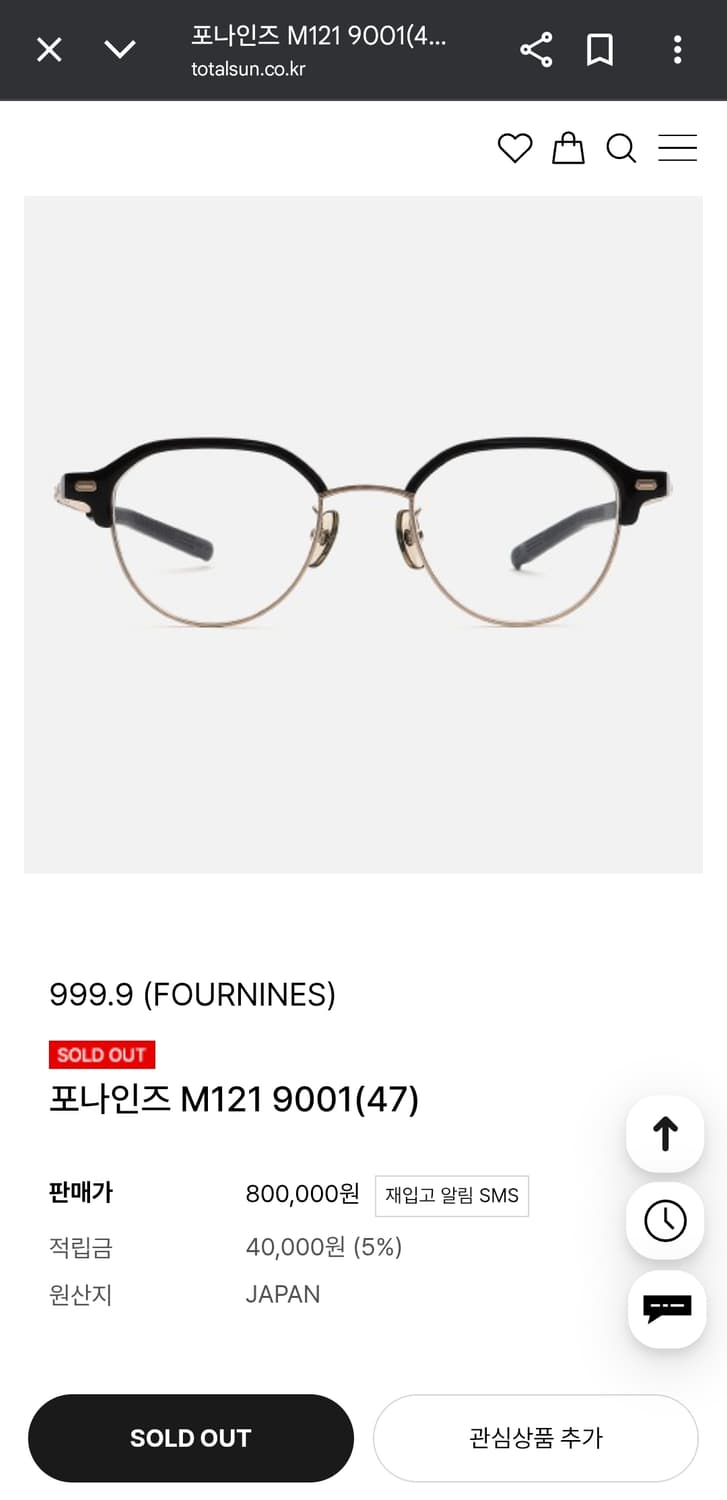Click the SOLD OUT purchase button
Viewport: 727px width, 1500px height.
click(x=191, y=1437)
